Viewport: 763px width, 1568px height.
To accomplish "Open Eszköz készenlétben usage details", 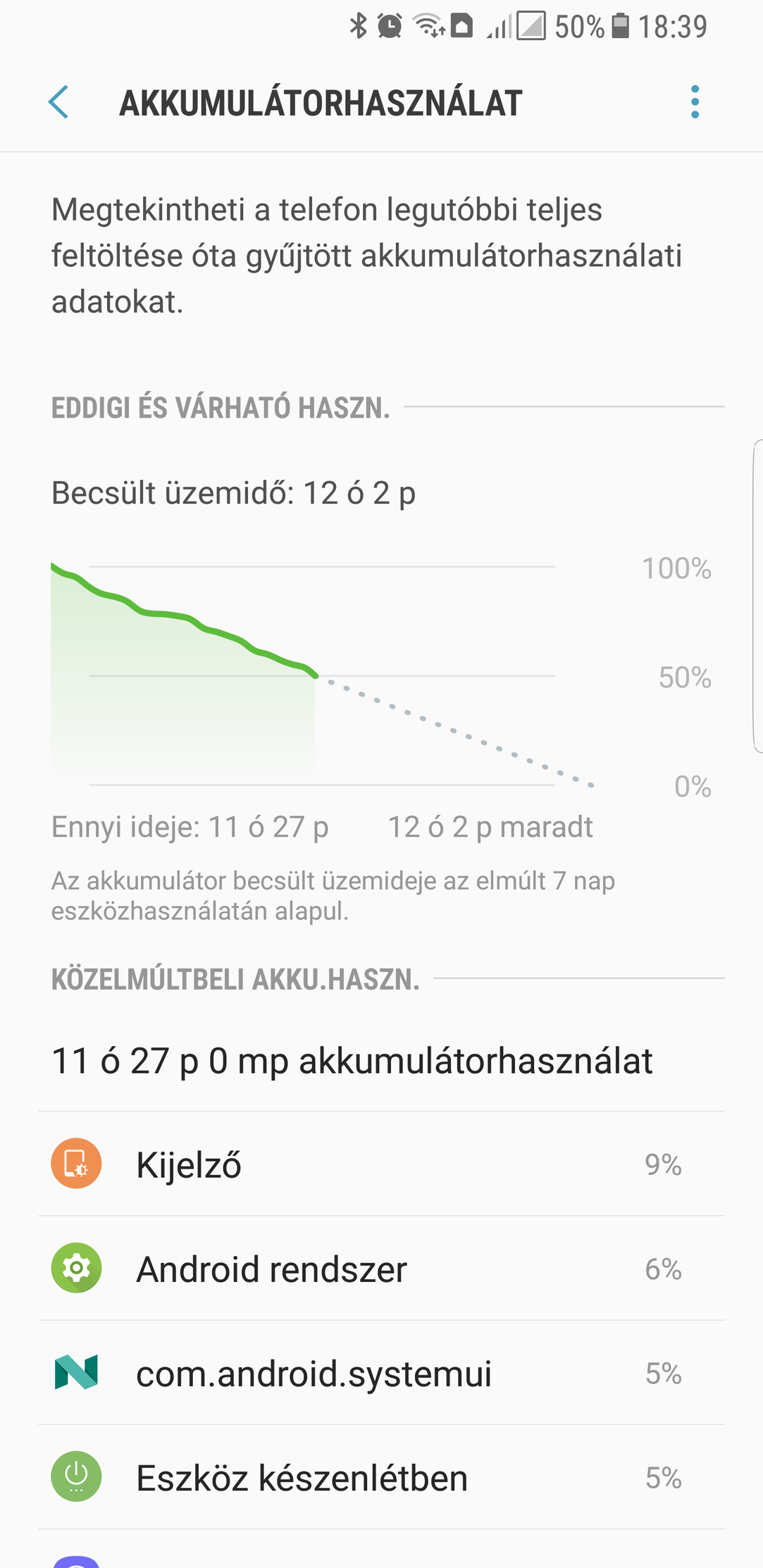I will point(381,1476).
